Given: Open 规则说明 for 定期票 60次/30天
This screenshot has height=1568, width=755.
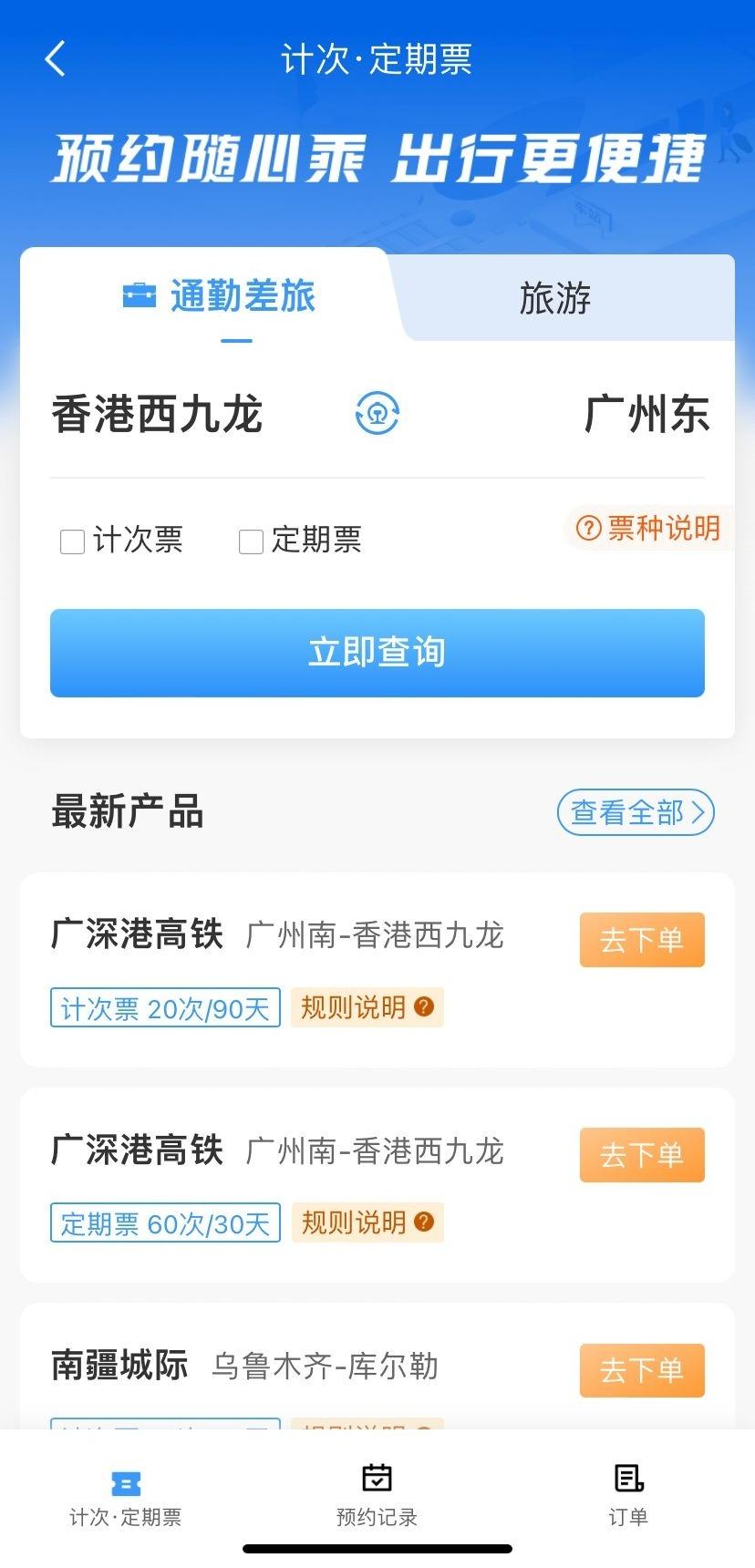Looking at the screenshot, I should pos(367,1222).
